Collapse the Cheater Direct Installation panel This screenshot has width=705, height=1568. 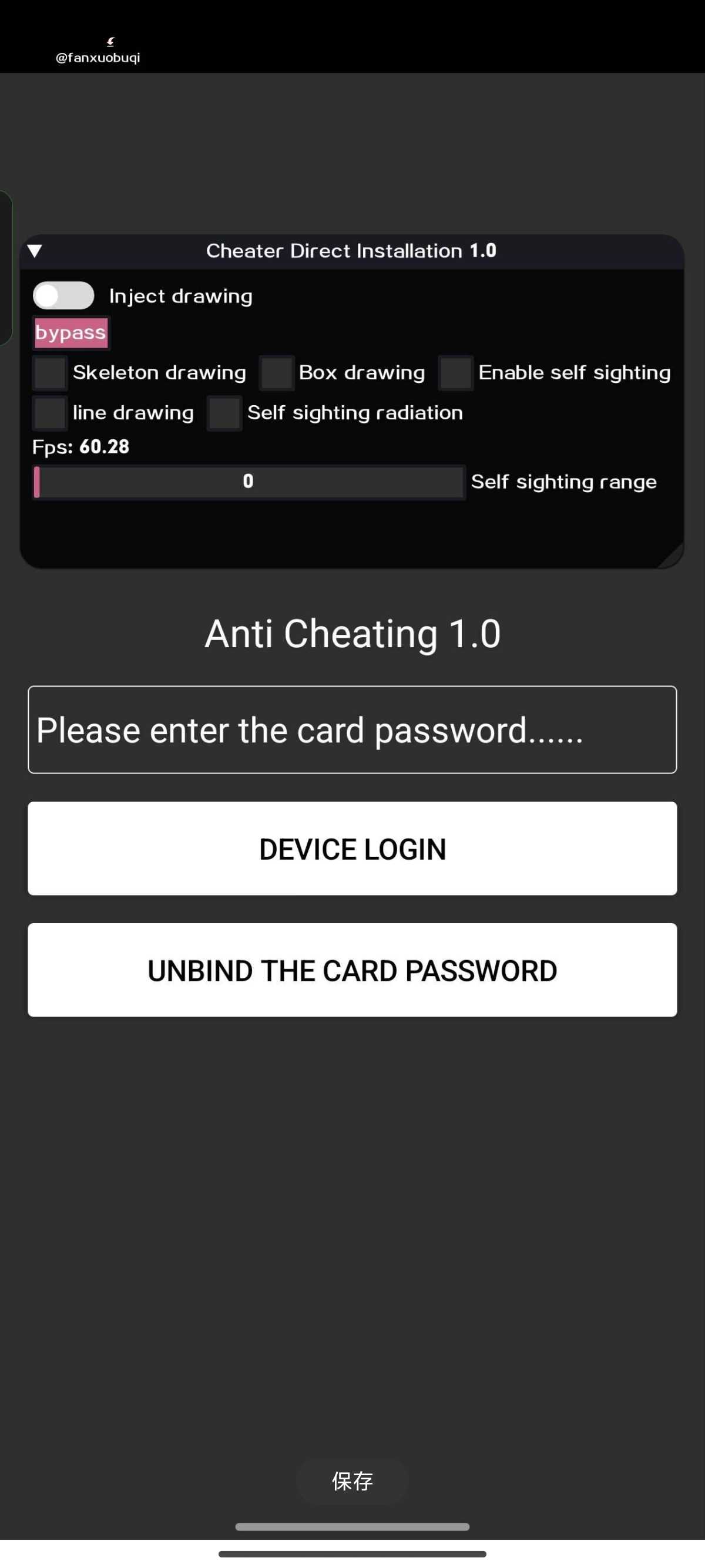pos(35,251)
